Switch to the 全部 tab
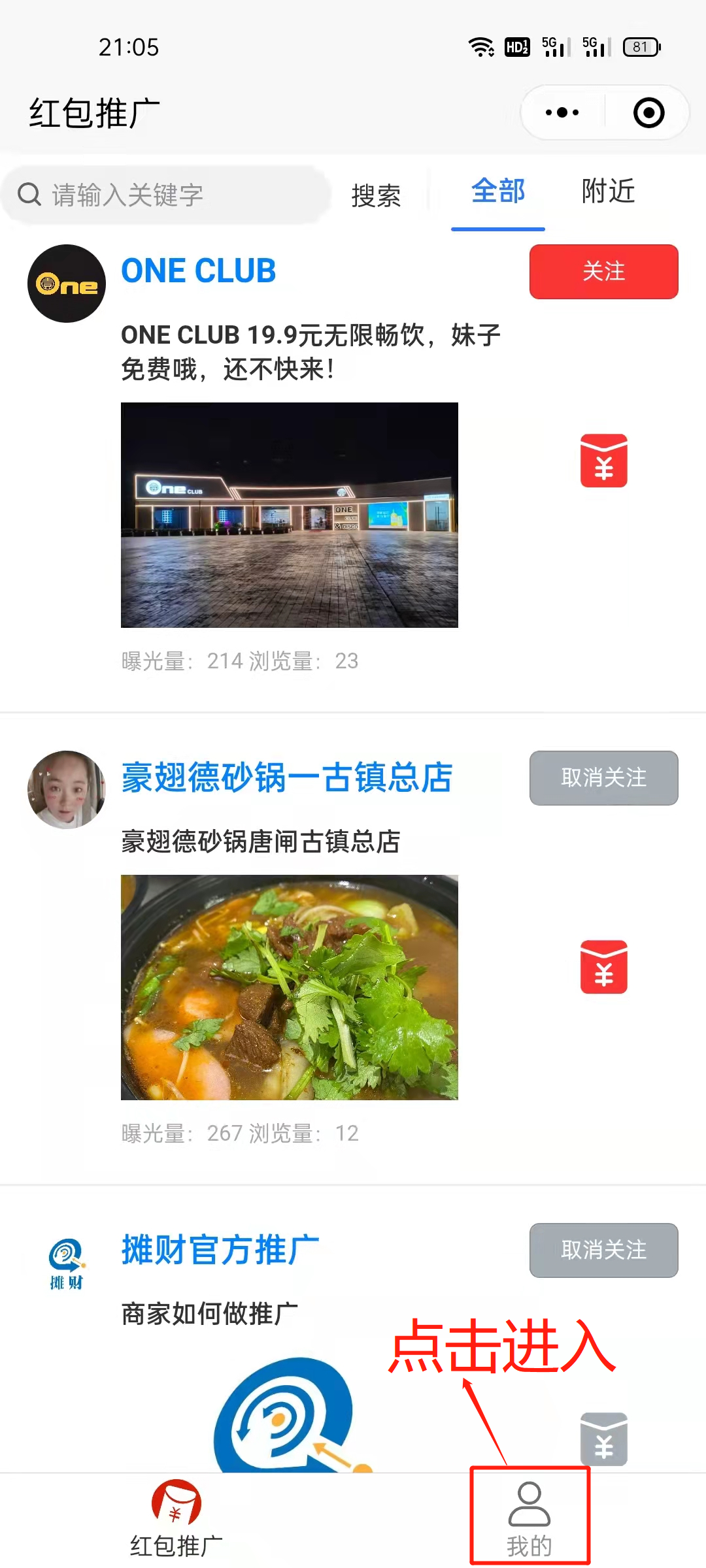 tap(498, 192)
